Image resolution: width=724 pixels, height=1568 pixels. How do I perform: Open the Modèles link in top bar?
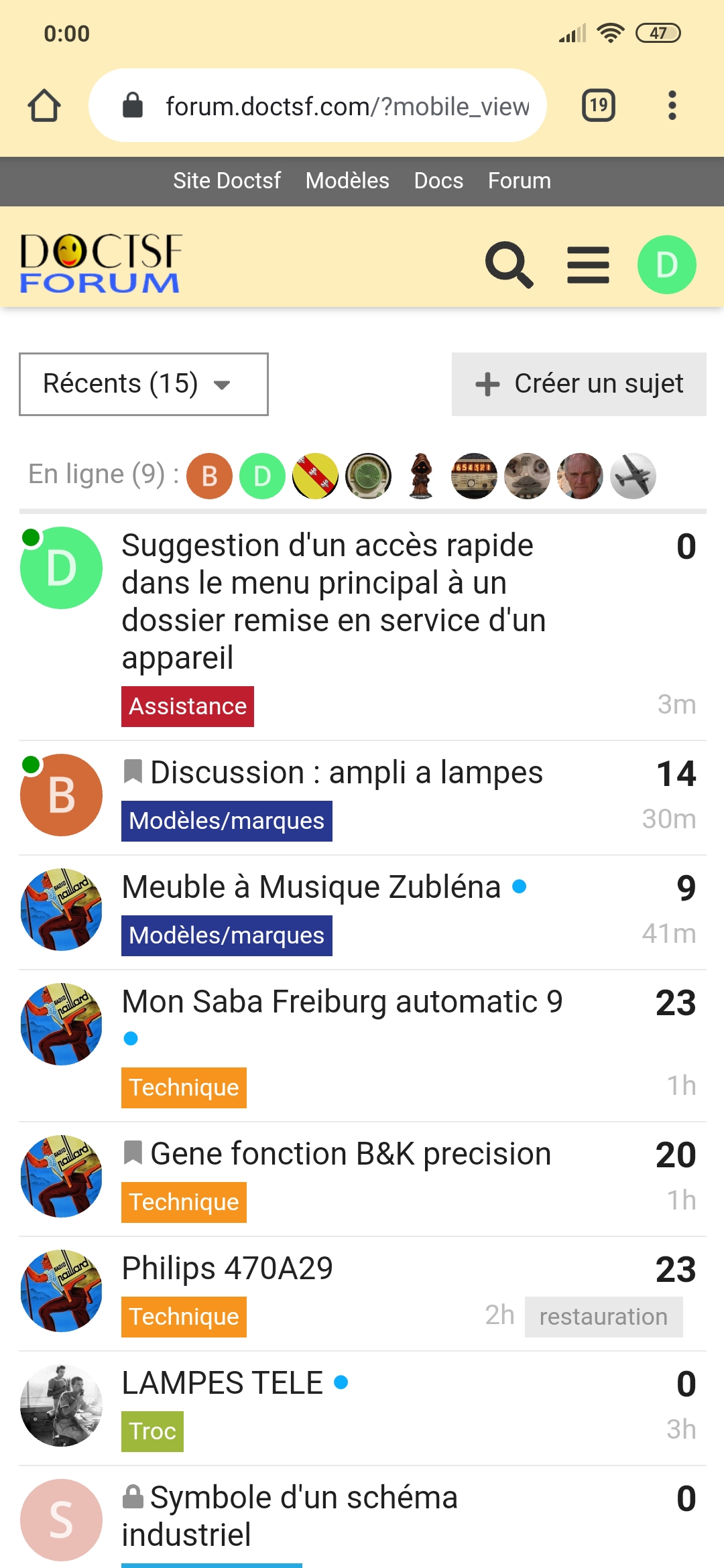pyautogui.click(x=347, y=181)
